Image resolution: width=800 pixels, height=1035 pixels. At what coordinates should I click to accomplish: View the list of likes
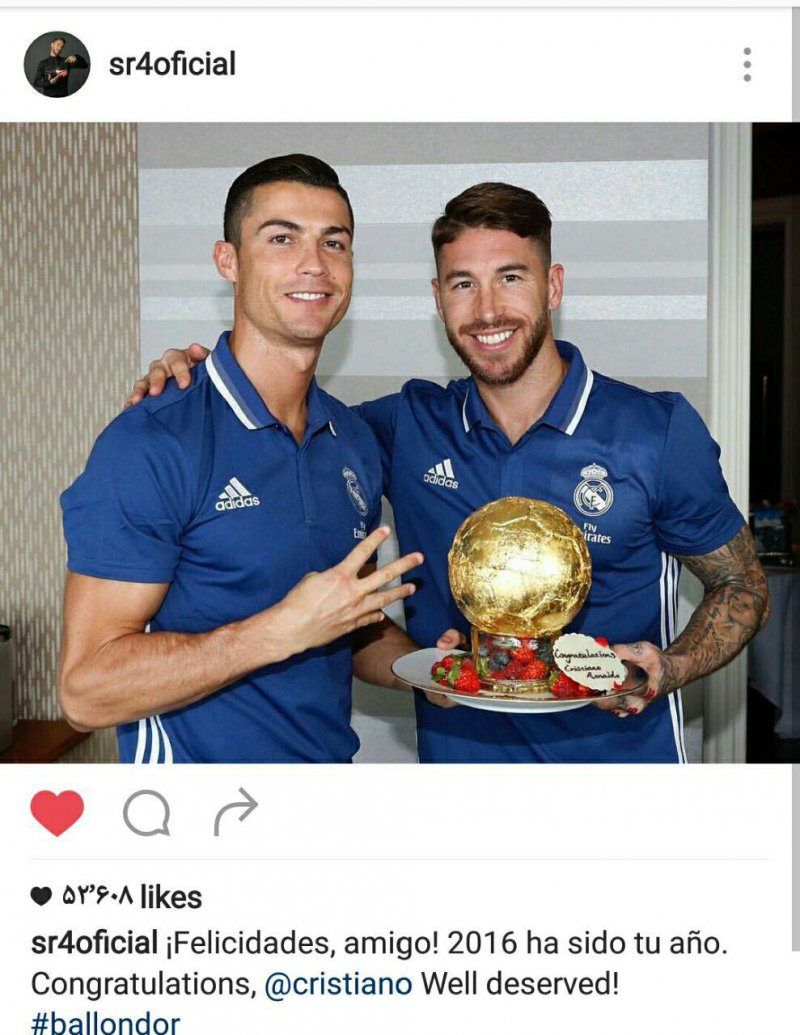[x=117, y=897]
